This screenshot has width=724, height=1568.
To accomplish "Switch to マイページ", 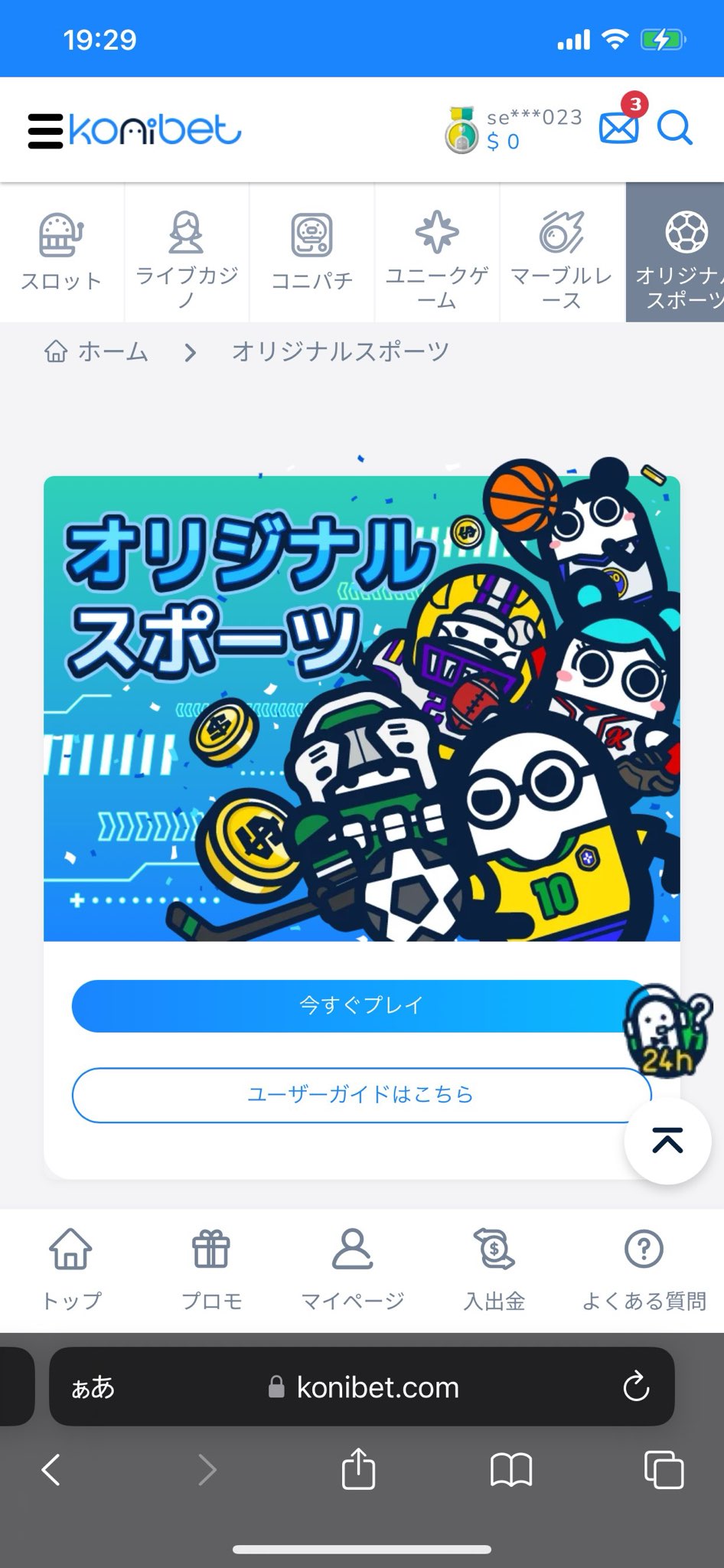I will [x=352, y=1269].
